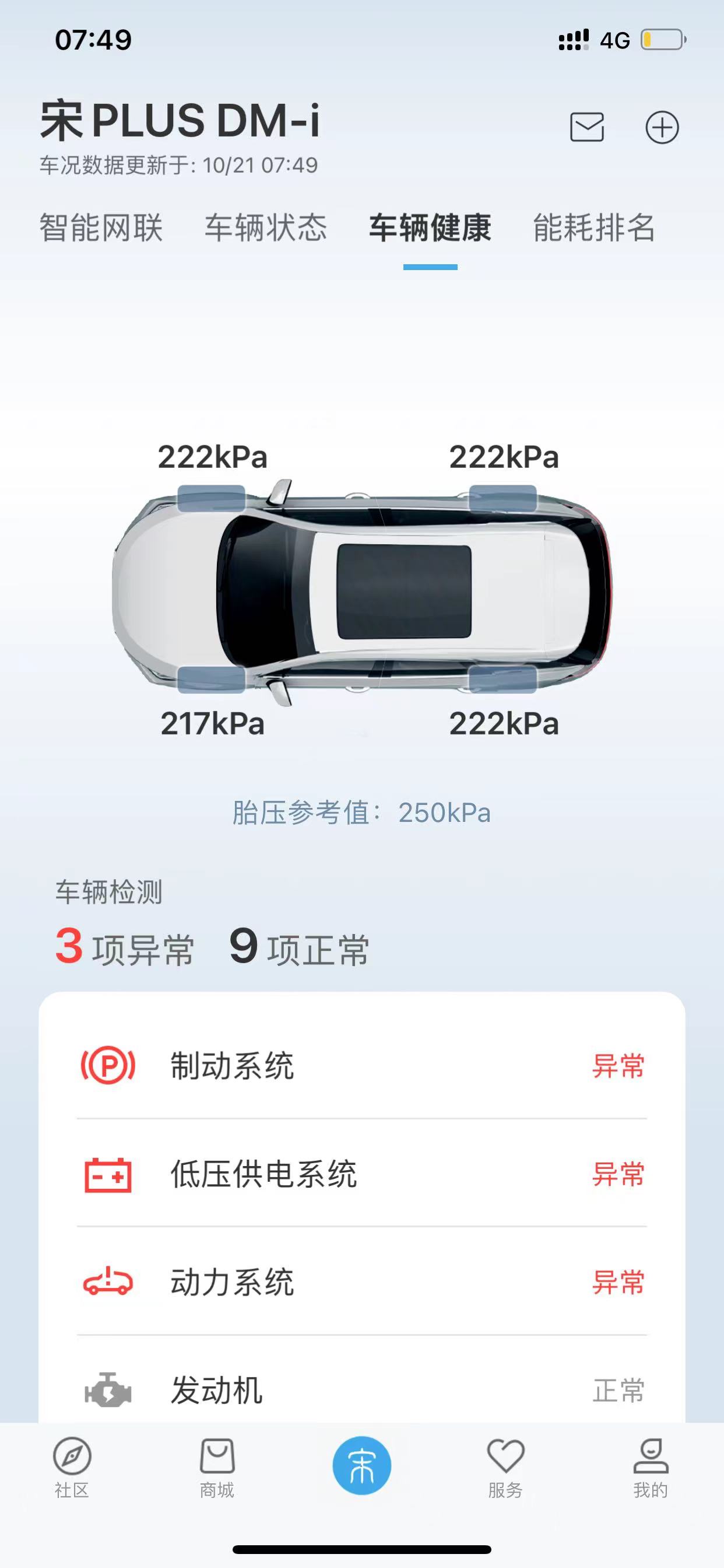
Task: View 低压供电系统 abnormal details
Action: coord(362,1173)
